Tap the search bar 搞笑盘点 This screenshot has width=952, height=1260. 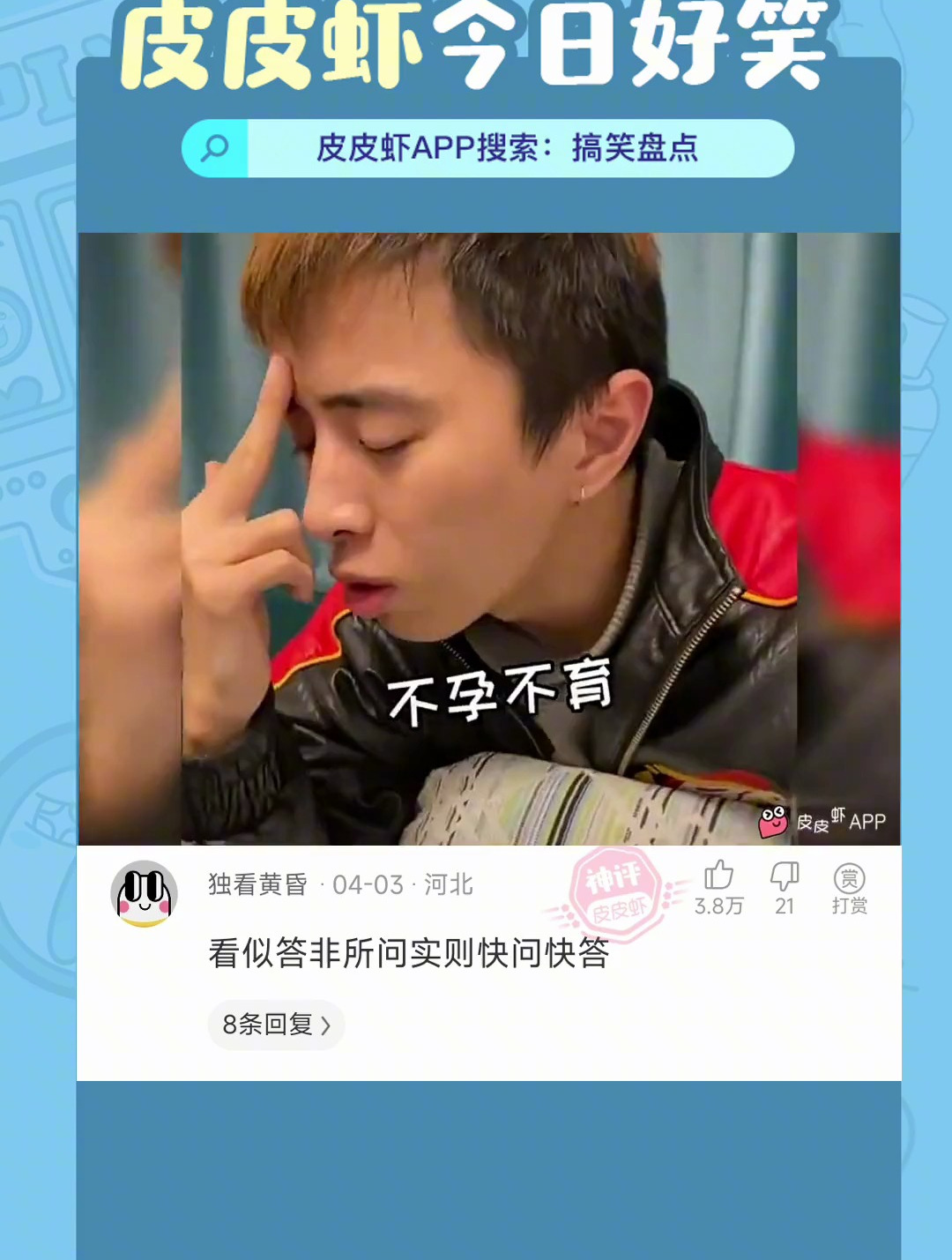(505, 148)
